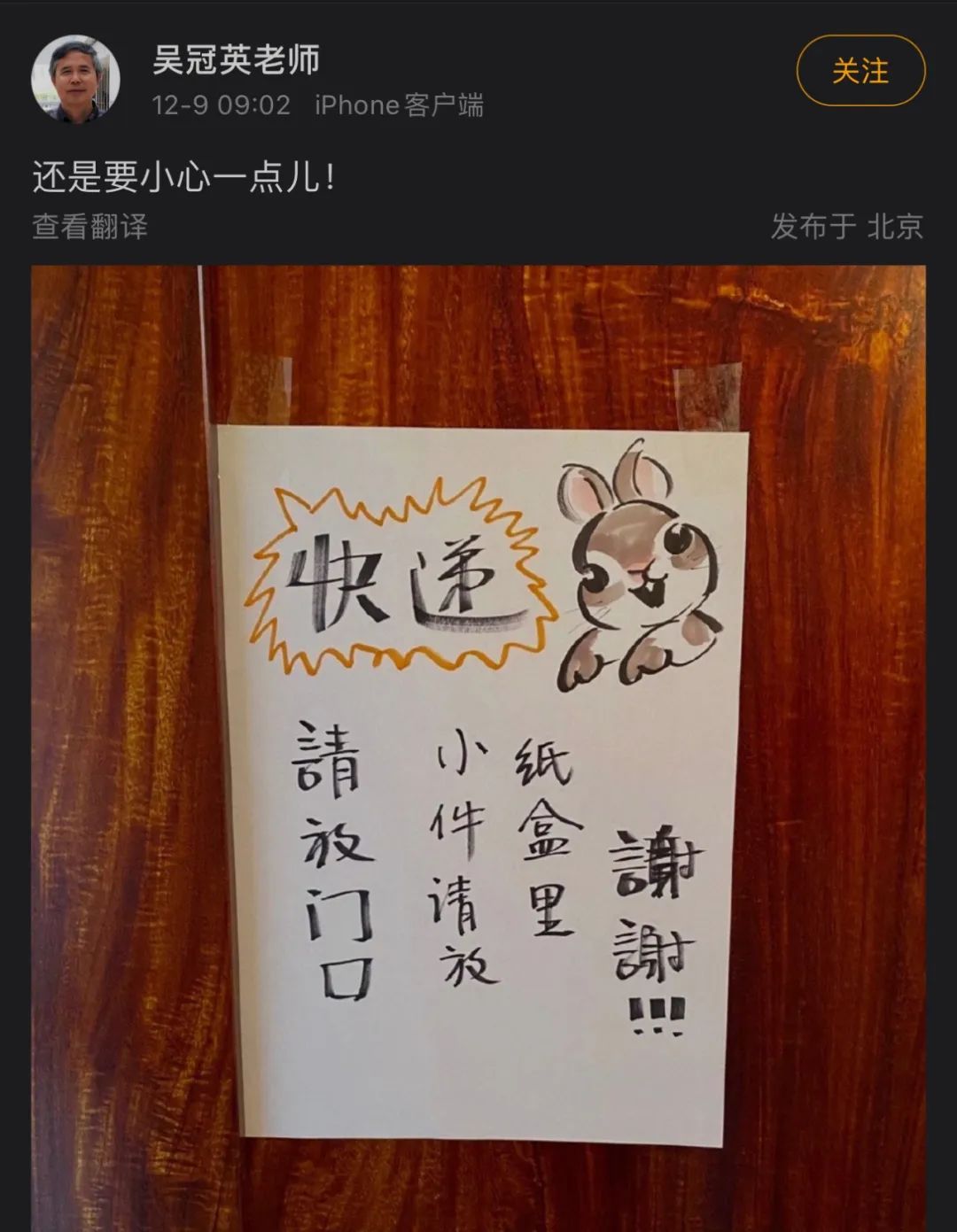Open 吴冠英老师's profile avatar
The image size is (957, 1232).
pos(76,80)
